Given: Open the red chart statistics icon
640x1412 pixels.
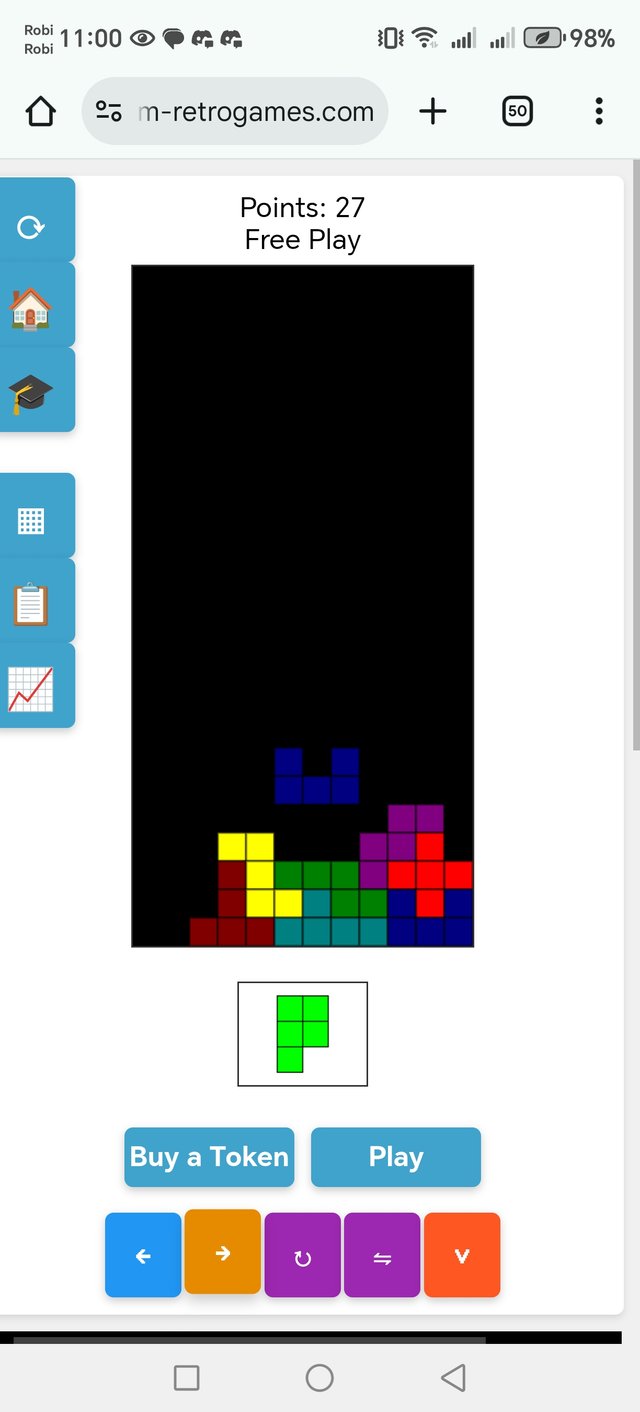Looking at the screenshot, I should coord(31,689).
